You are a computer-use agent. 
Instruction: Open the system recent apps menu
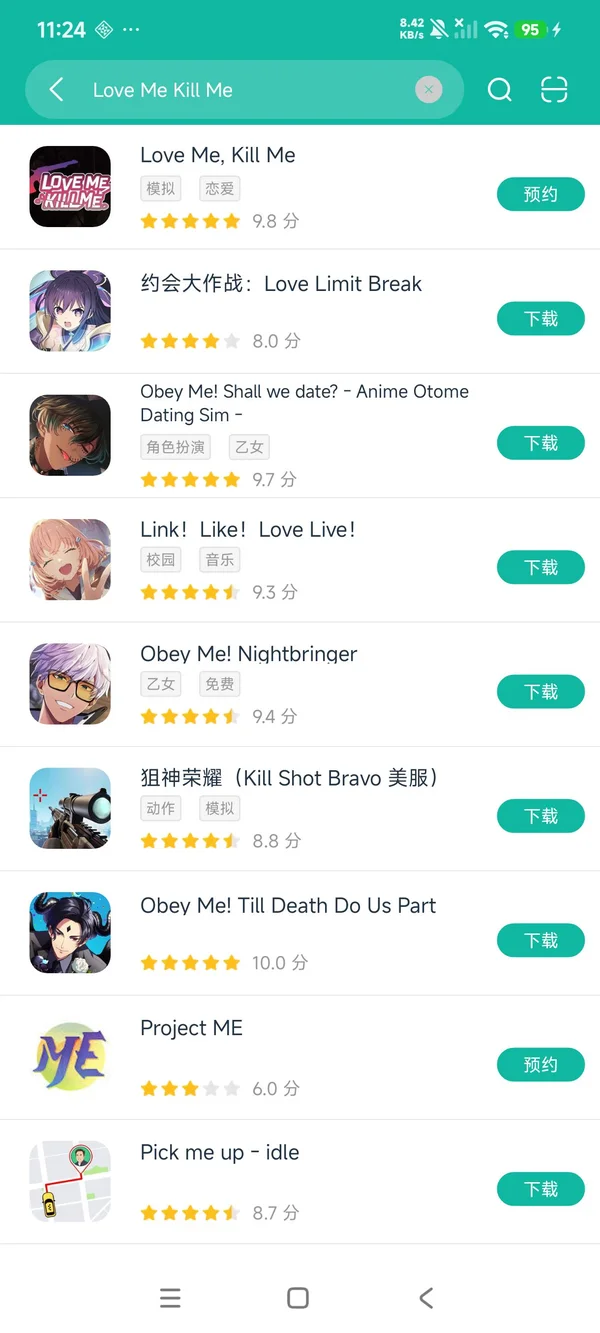coord(170,1298)
